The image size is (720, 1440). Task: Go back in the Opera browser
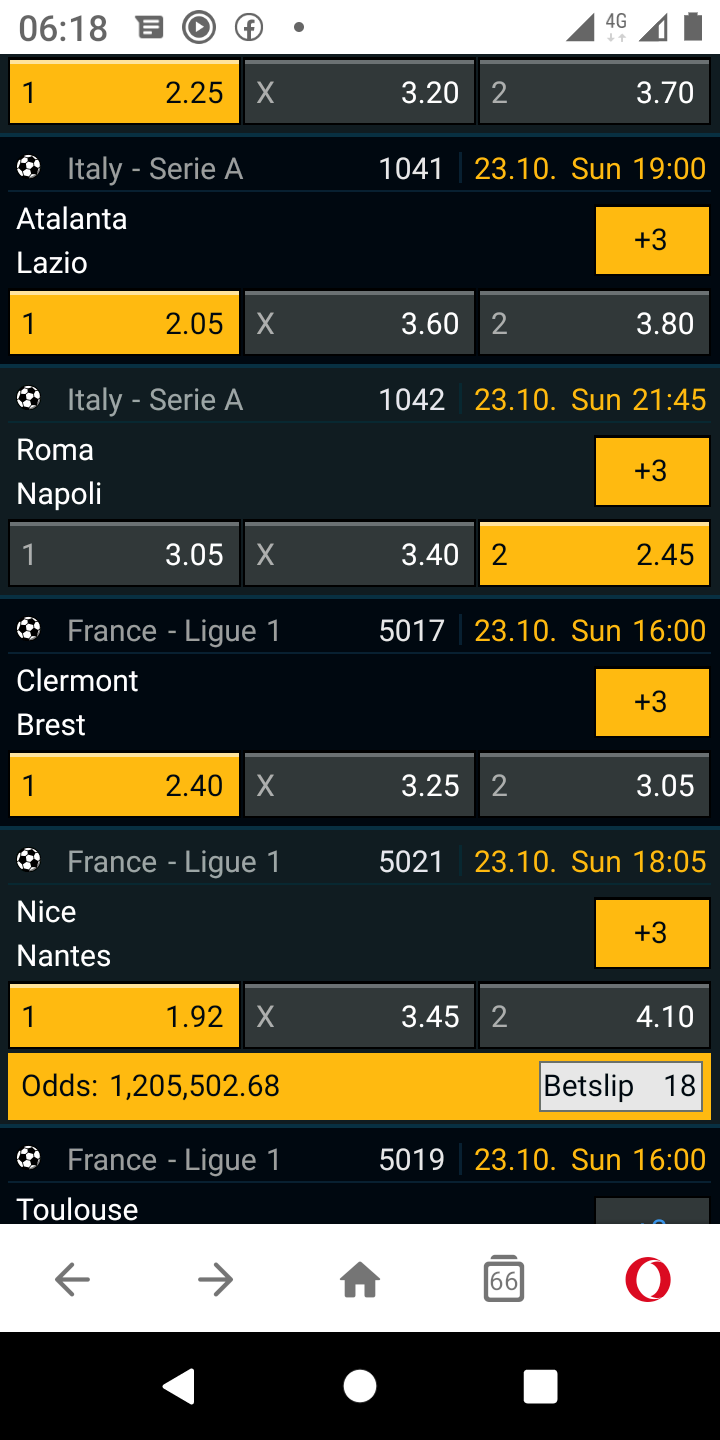click(72, 1279)
